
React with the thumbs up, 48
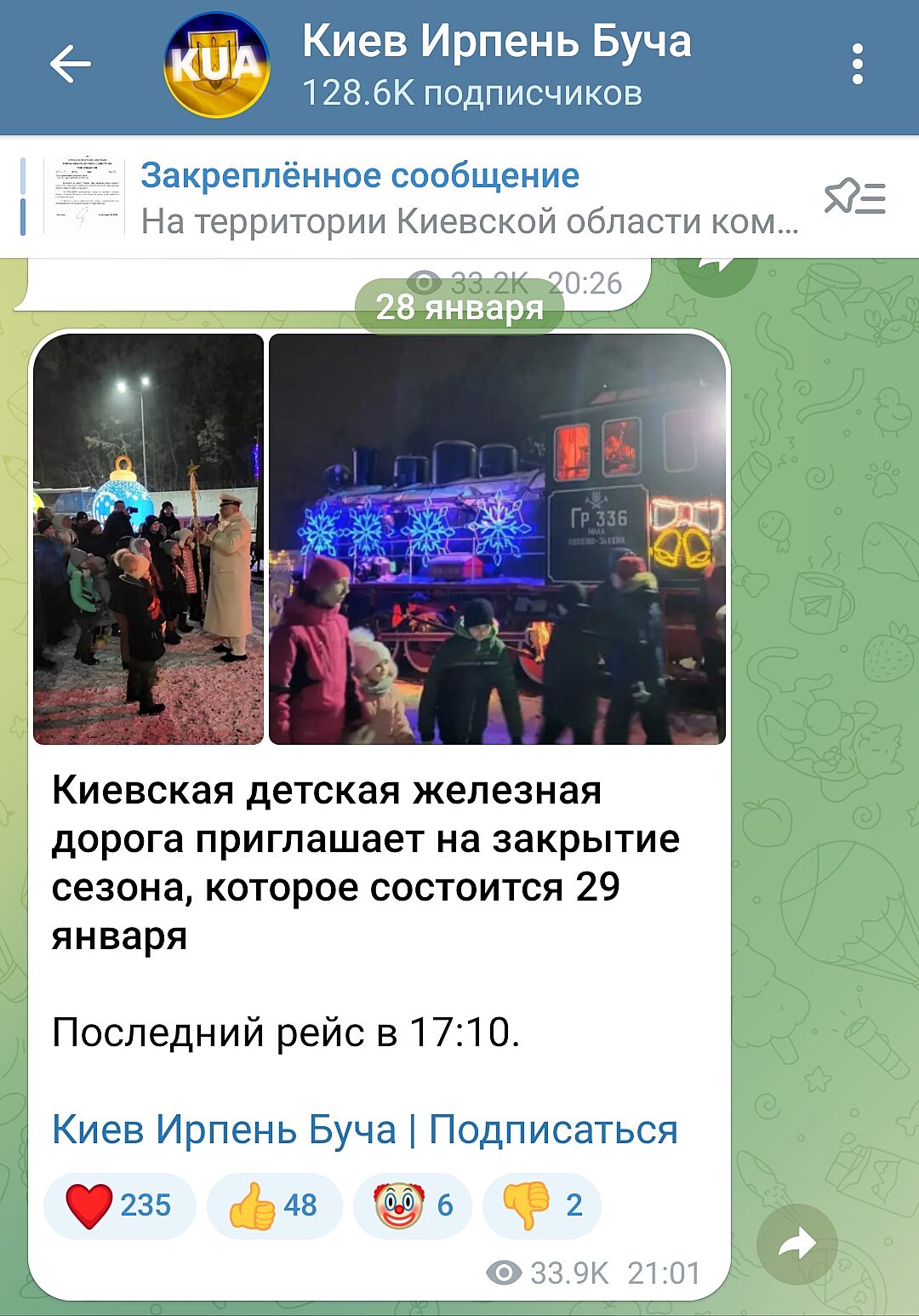274,1205
